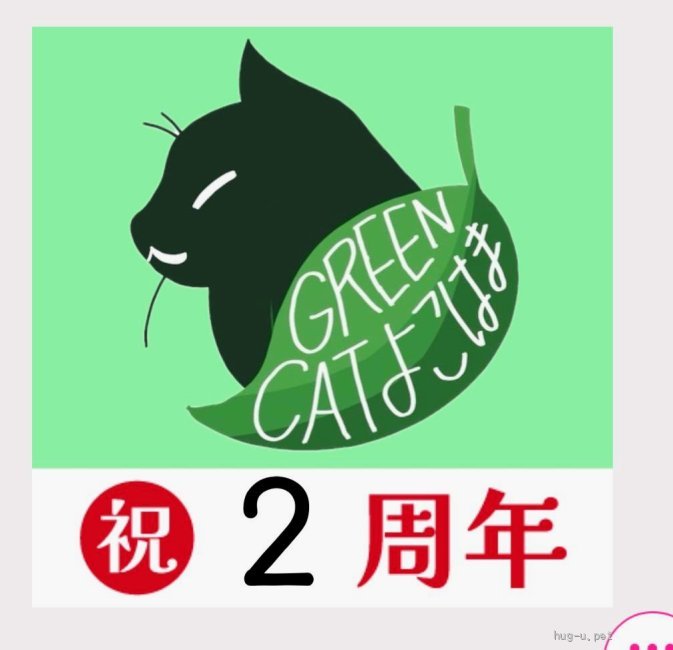Open the GREEN CAT anniversary image

[x=322, y=316]
